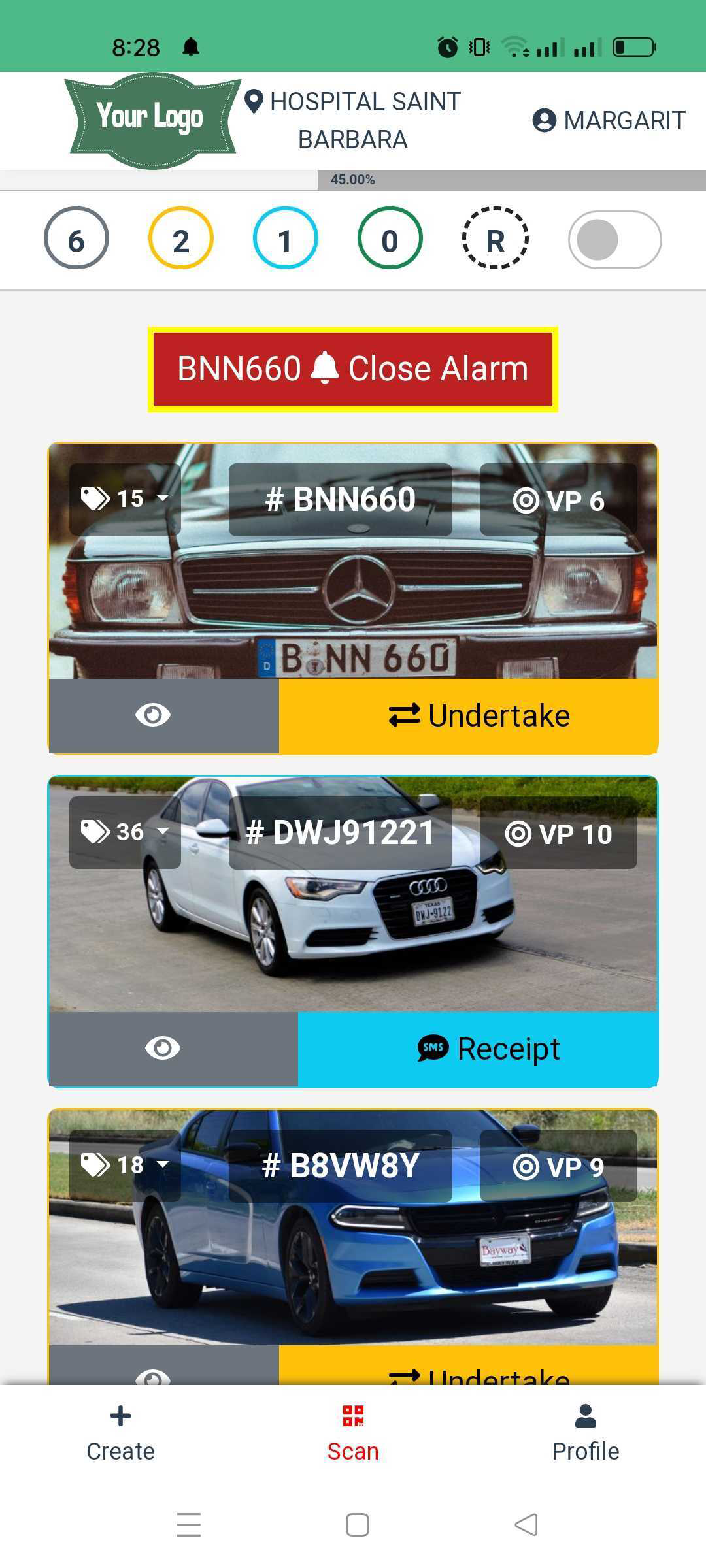Image resolution: width=706 pixels, height=1568 pixels.
Task: View details of BNN660 via eye icon
Action: tap(153, 715)
